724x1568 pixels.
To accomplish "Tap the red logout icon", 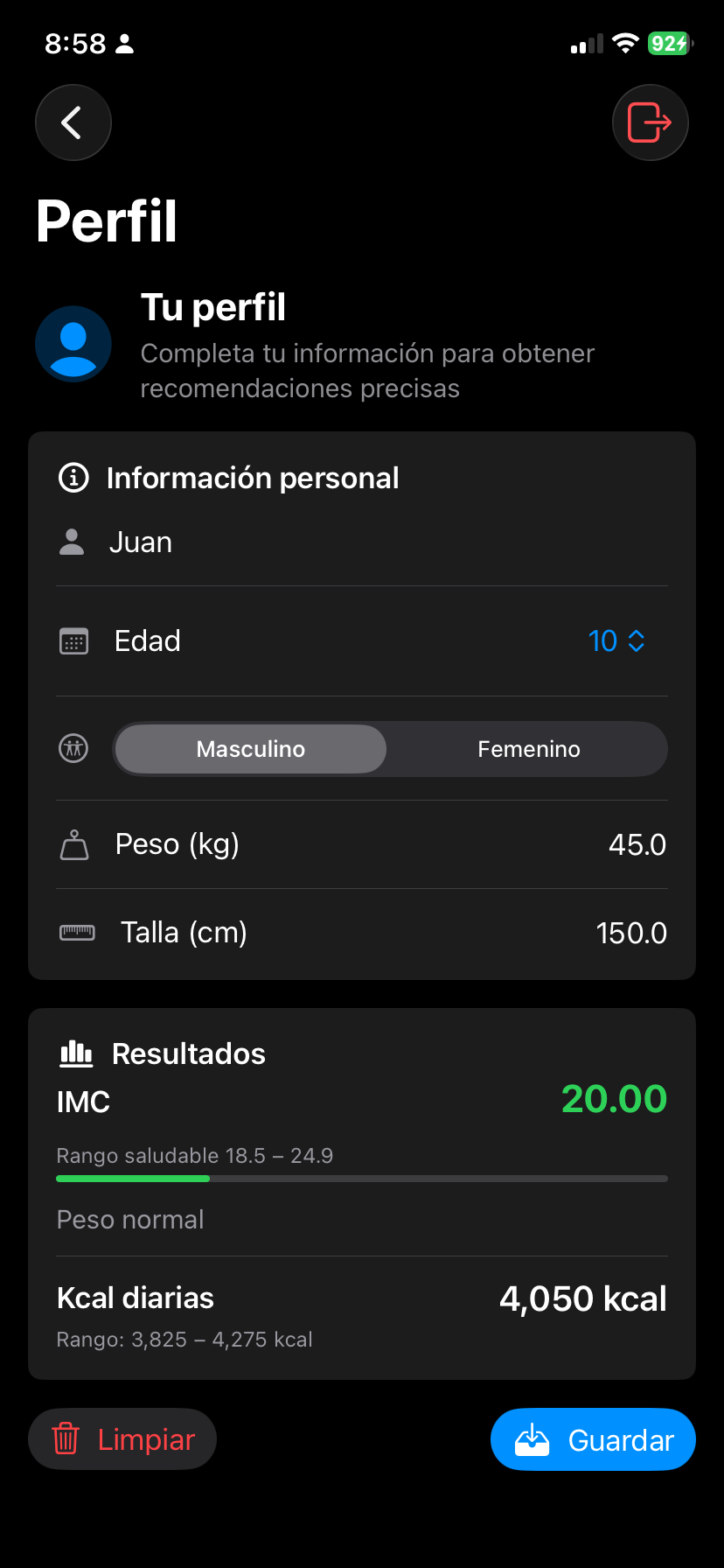I will 650,122.
